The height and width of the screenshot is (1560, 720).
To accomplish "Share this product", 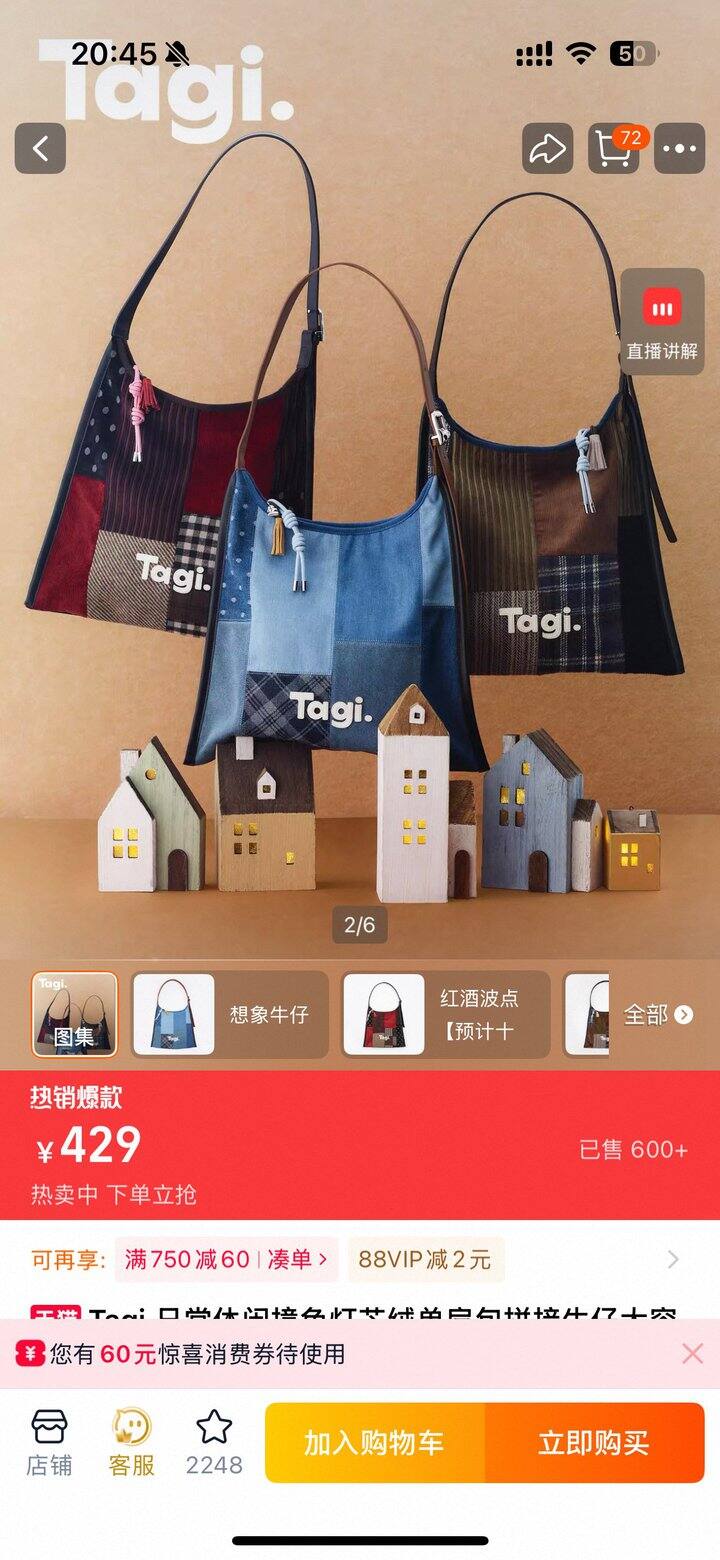I will pyautogui.click(x=547, y=149).
